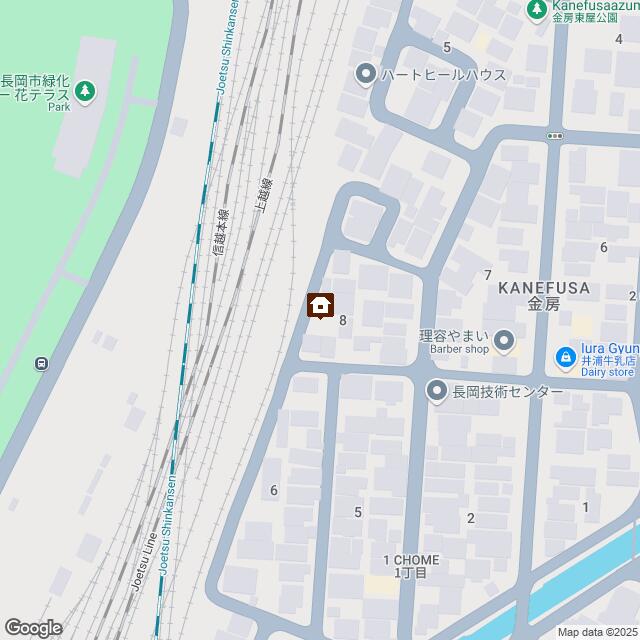Open Kanefusaazuma park marker
The height and width of the screenshot is (640, 640).
[x=538, y=13]
